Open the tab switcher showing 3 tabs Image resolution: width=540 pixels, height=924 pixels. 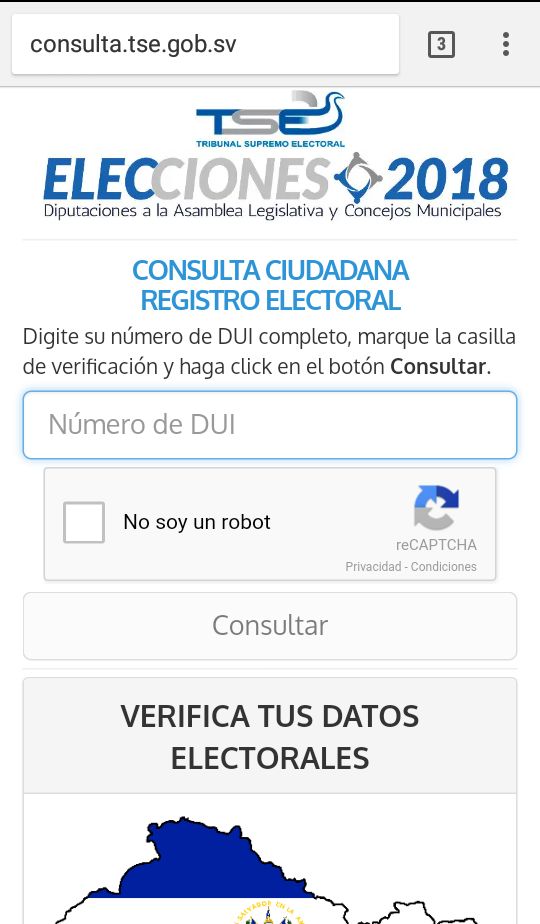441,44
